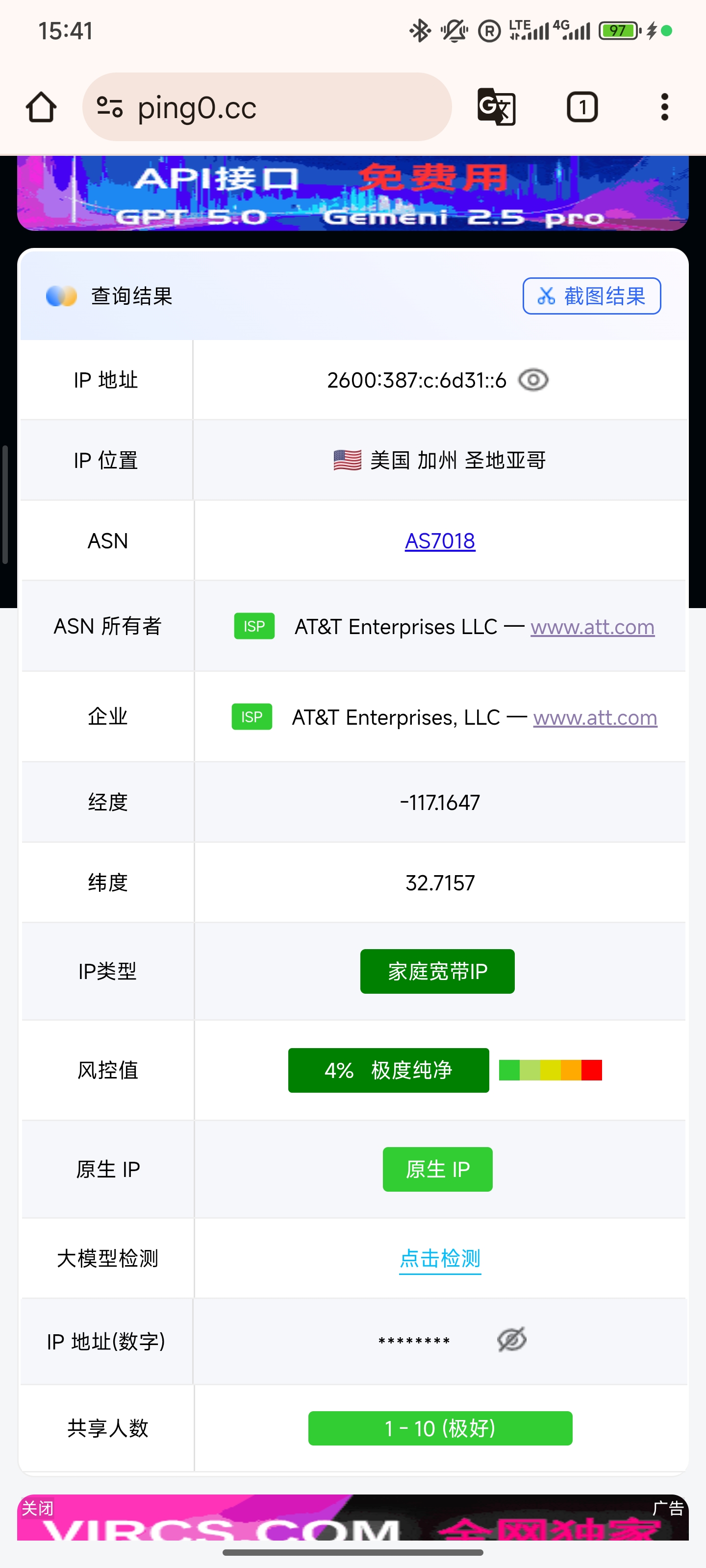Screen dimensions: 706x1568
Task: Tap 点击检测 for 大模型检测
Action: tap(440, 1258)
